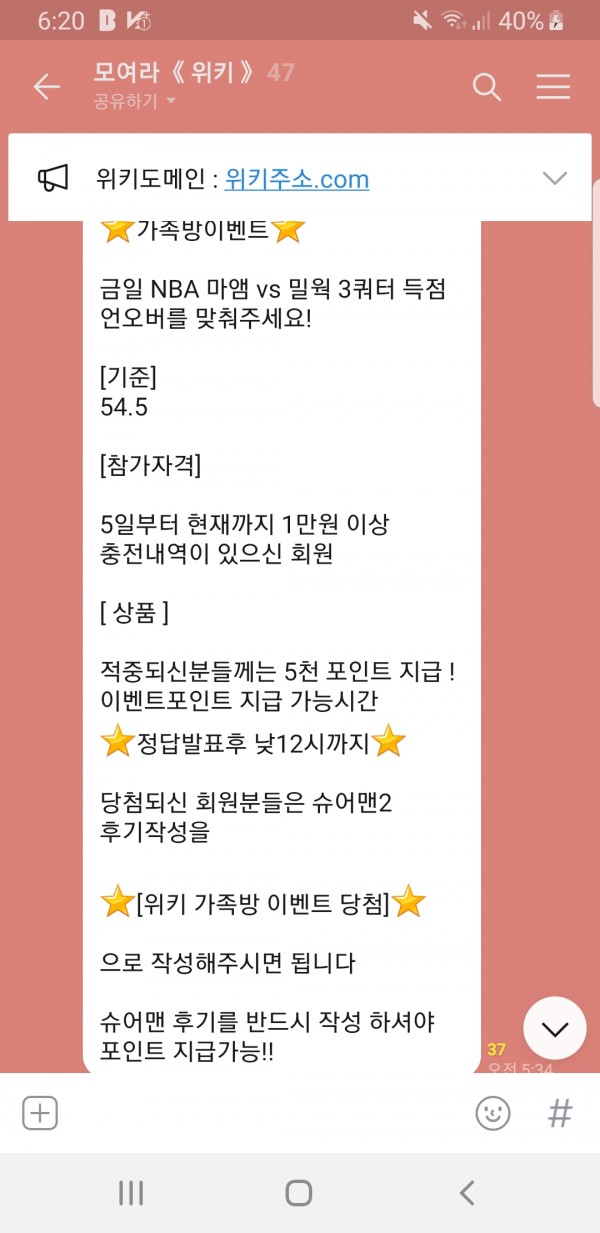
Task: Open the chat room hamburger menu
Action: pyautogui.click(x=553, y=87)
